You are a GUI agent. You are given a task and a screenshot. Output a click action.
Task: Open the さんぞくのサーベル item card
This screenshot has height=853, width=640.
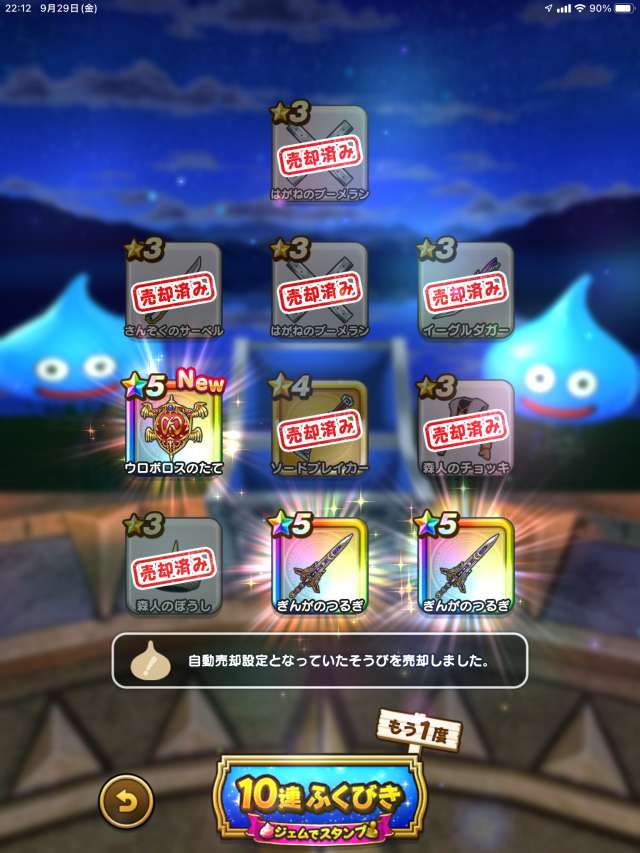(x=174, y=292)
